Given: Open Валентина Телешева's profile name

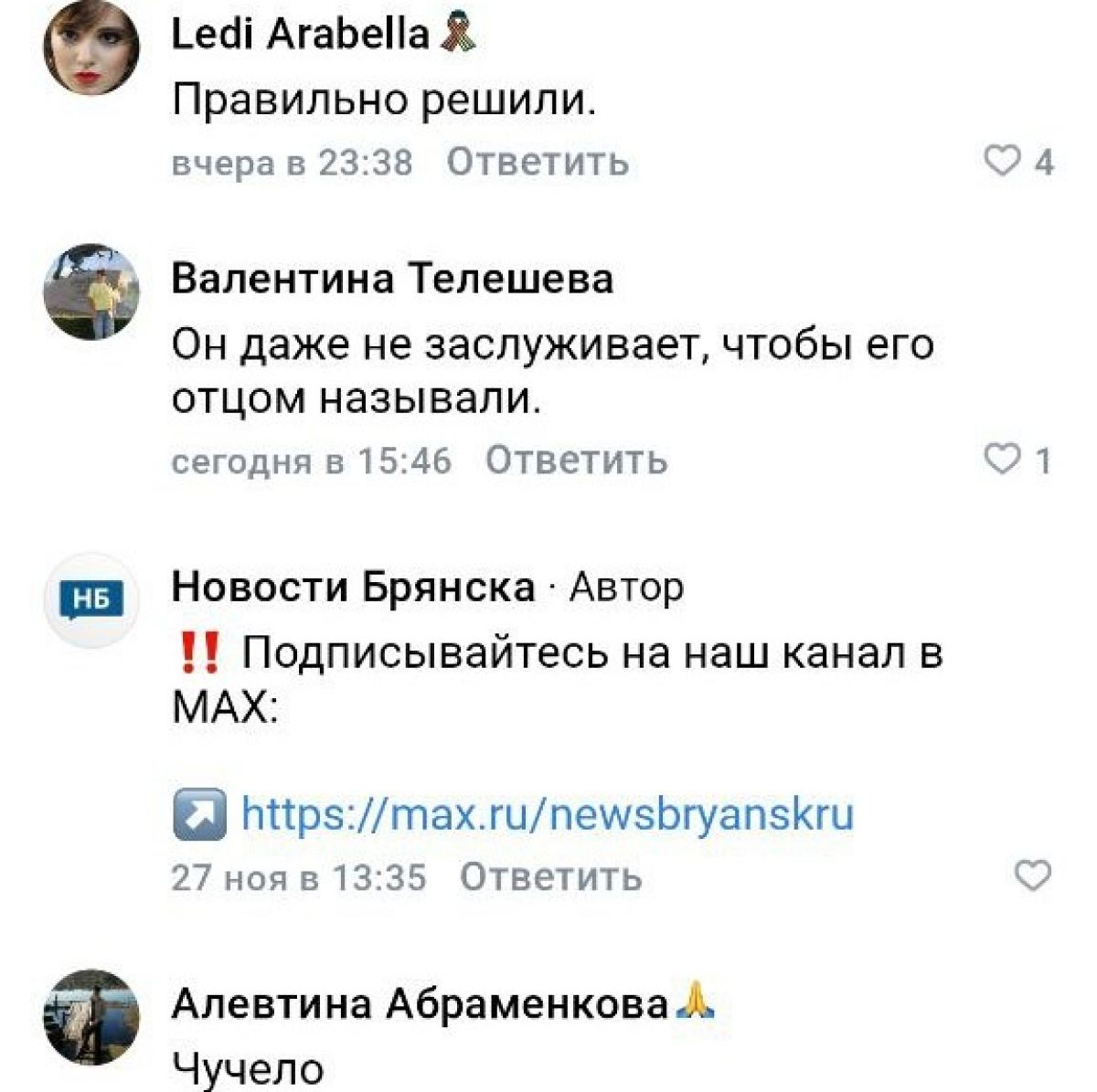Looking at the screenshot, I should (392, 279).
